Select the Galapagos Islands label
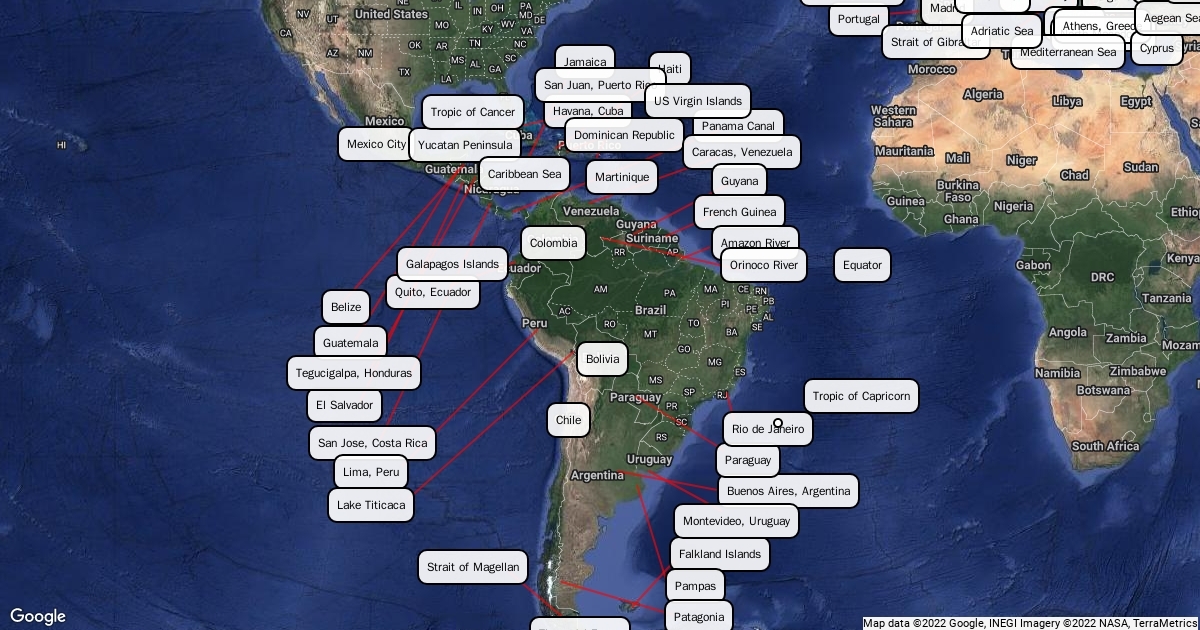Image resolution: width=1200 pixels, height=630 pixels. click(452, 264)
